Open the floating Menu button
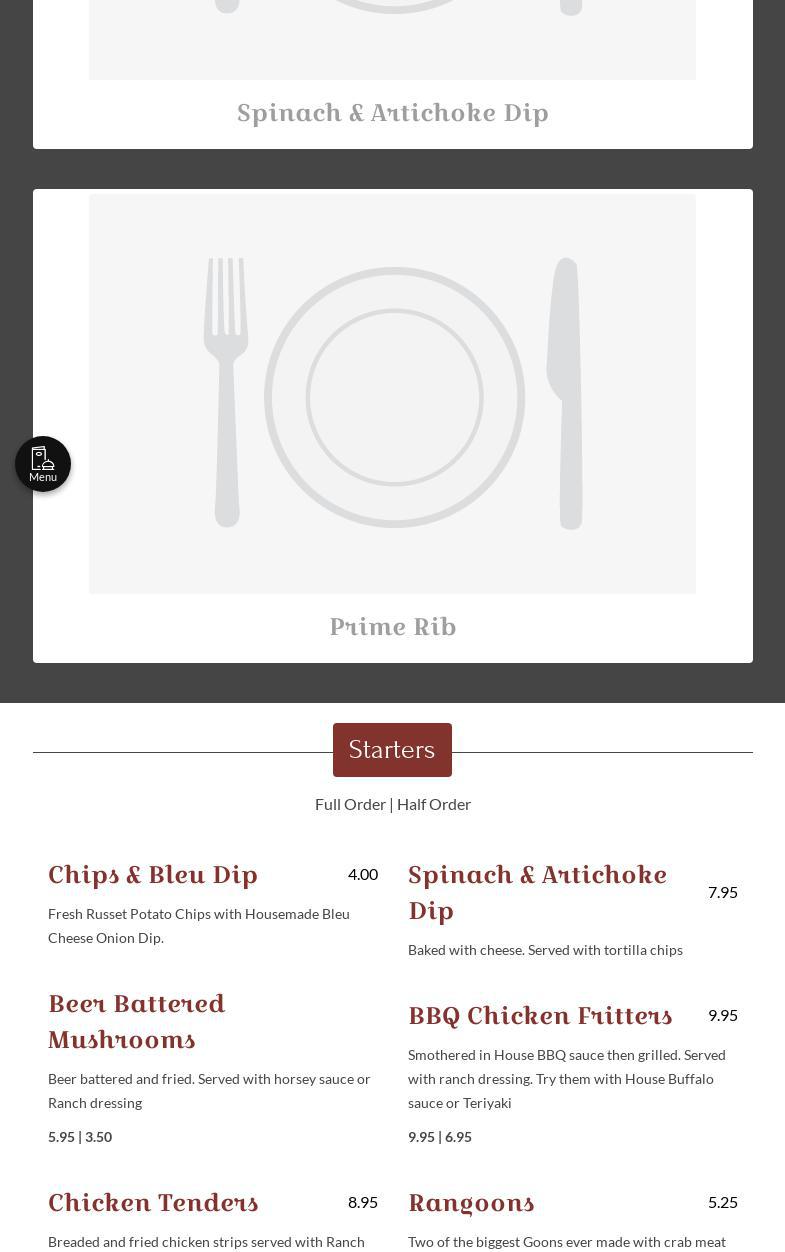Viewport: 785px width, 1252px height. tap(43, 464)
